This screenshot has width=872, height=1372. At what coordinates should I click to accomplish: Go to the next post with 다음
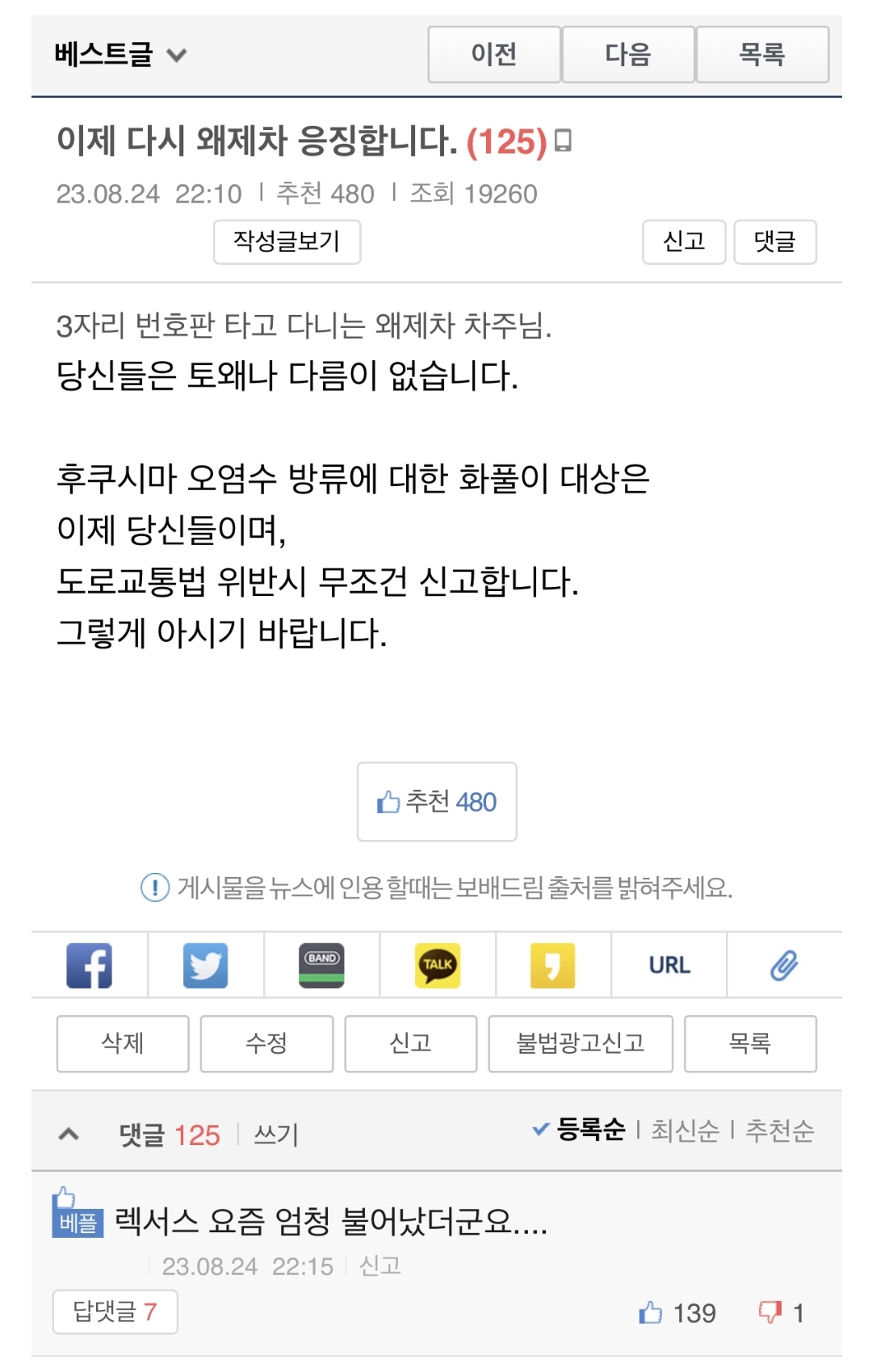coord(628,54)
